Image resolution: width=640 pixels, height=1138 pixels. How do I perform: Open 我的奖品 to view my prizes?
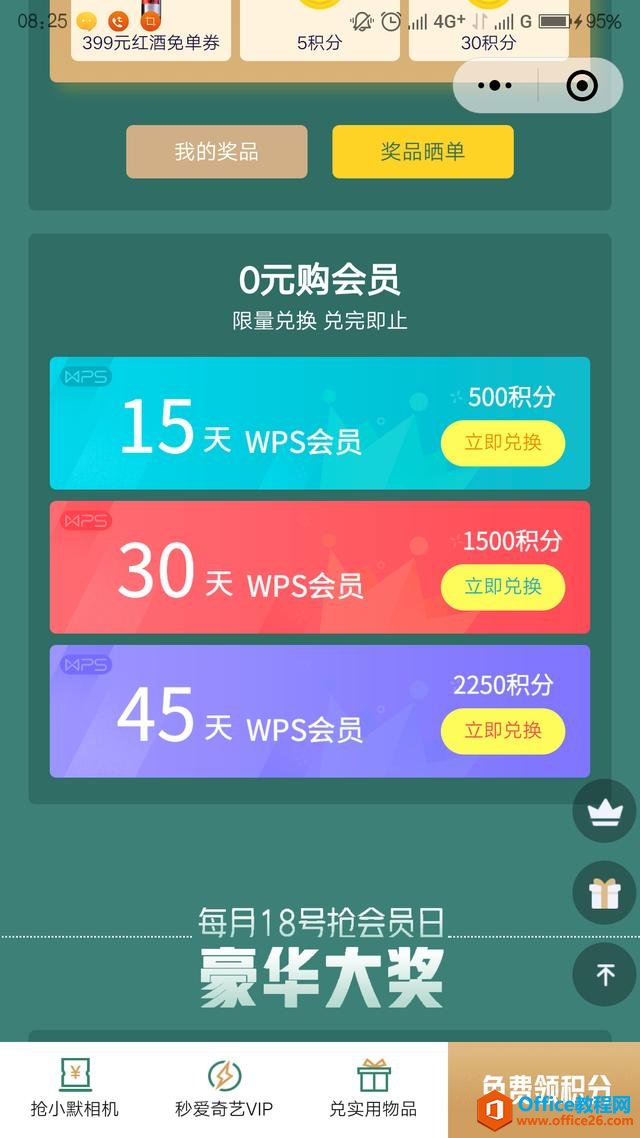click(216, 152)
